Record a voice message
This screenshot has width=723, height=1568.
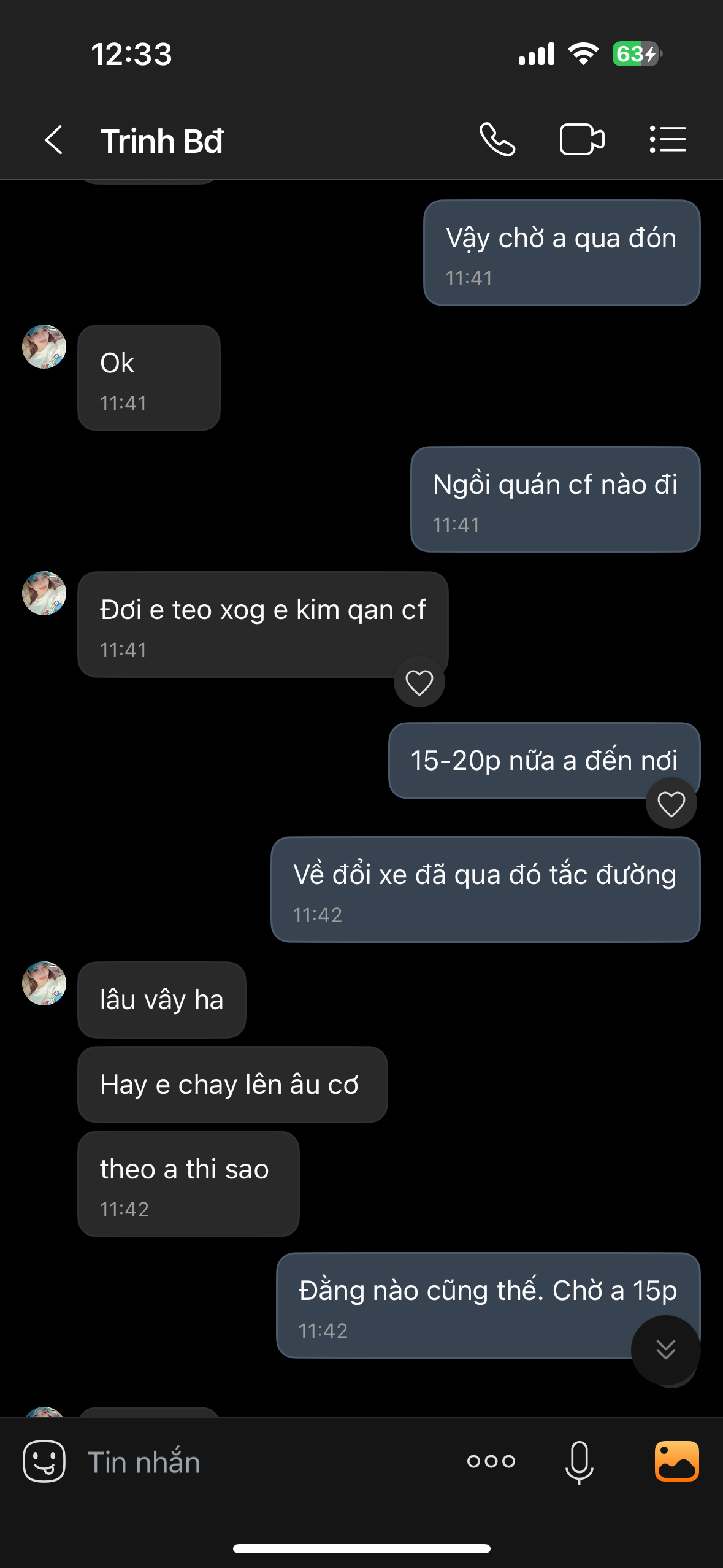(579, 1461)
